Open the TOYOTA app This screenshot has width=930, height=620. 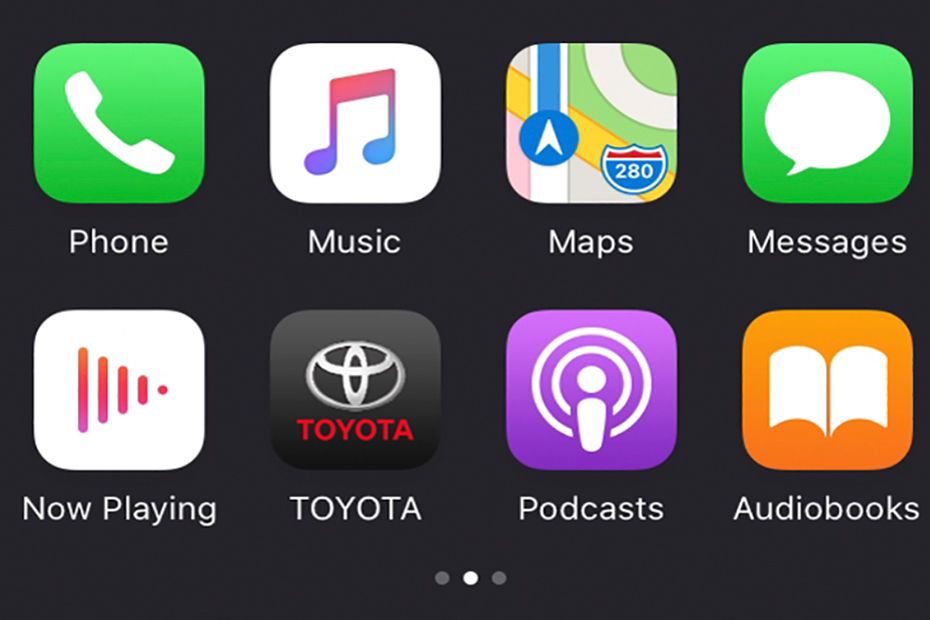coord(355,390)
